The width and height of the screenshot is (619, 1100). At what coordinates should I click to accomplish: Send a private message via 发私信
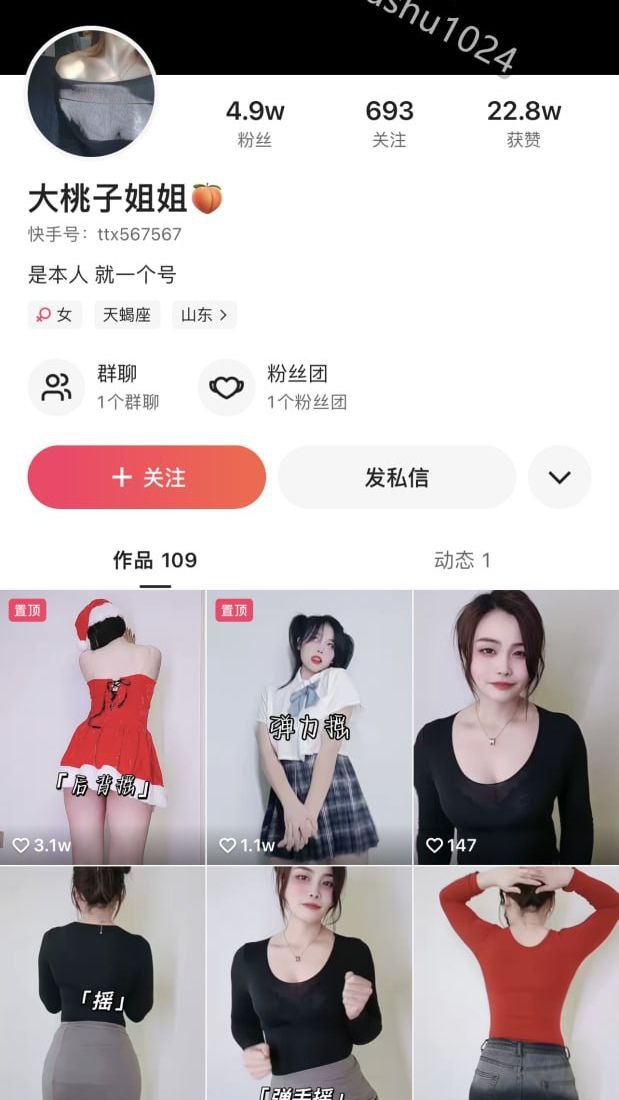click(x=397, y=477)
